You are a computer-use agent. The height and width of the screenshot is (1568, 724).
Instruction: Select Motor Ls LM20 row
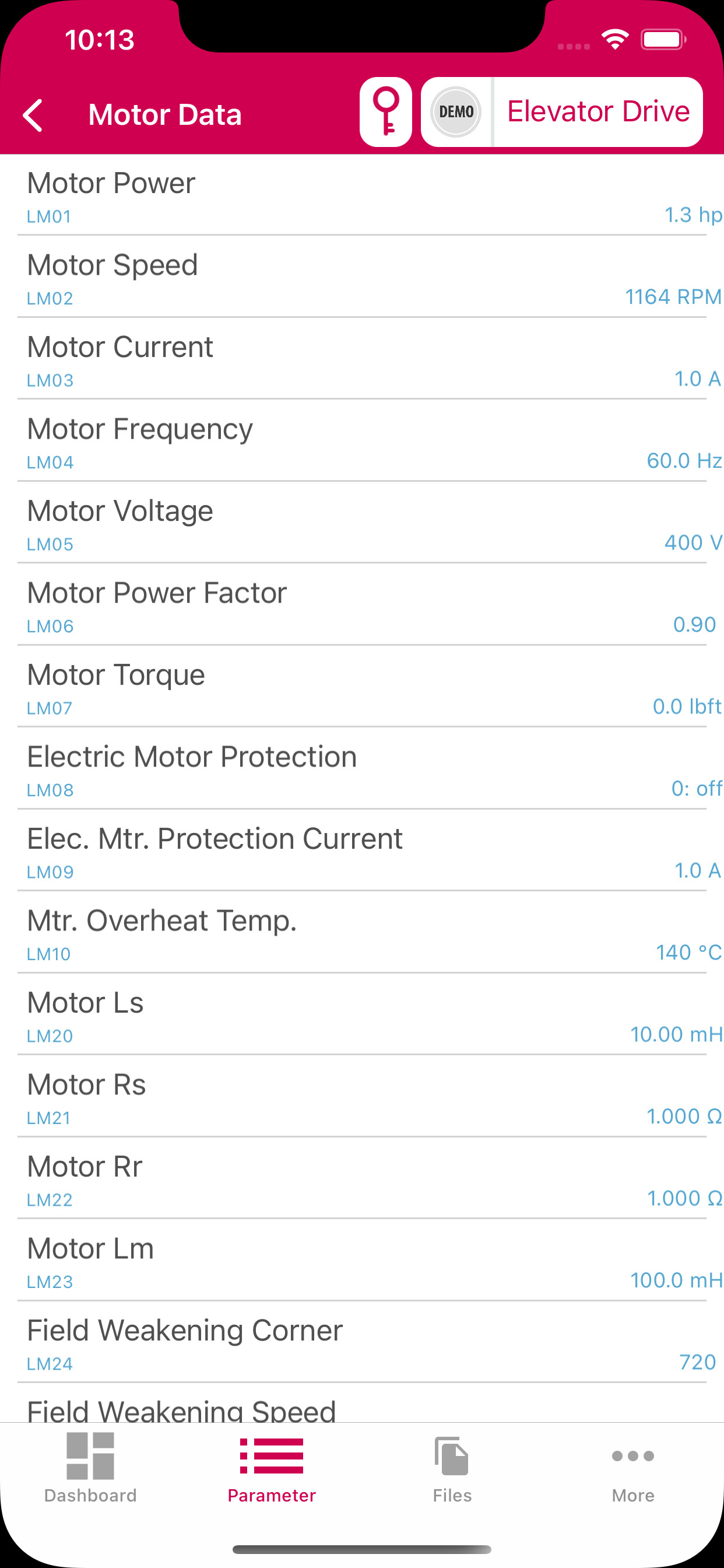tap(362, 1014)
